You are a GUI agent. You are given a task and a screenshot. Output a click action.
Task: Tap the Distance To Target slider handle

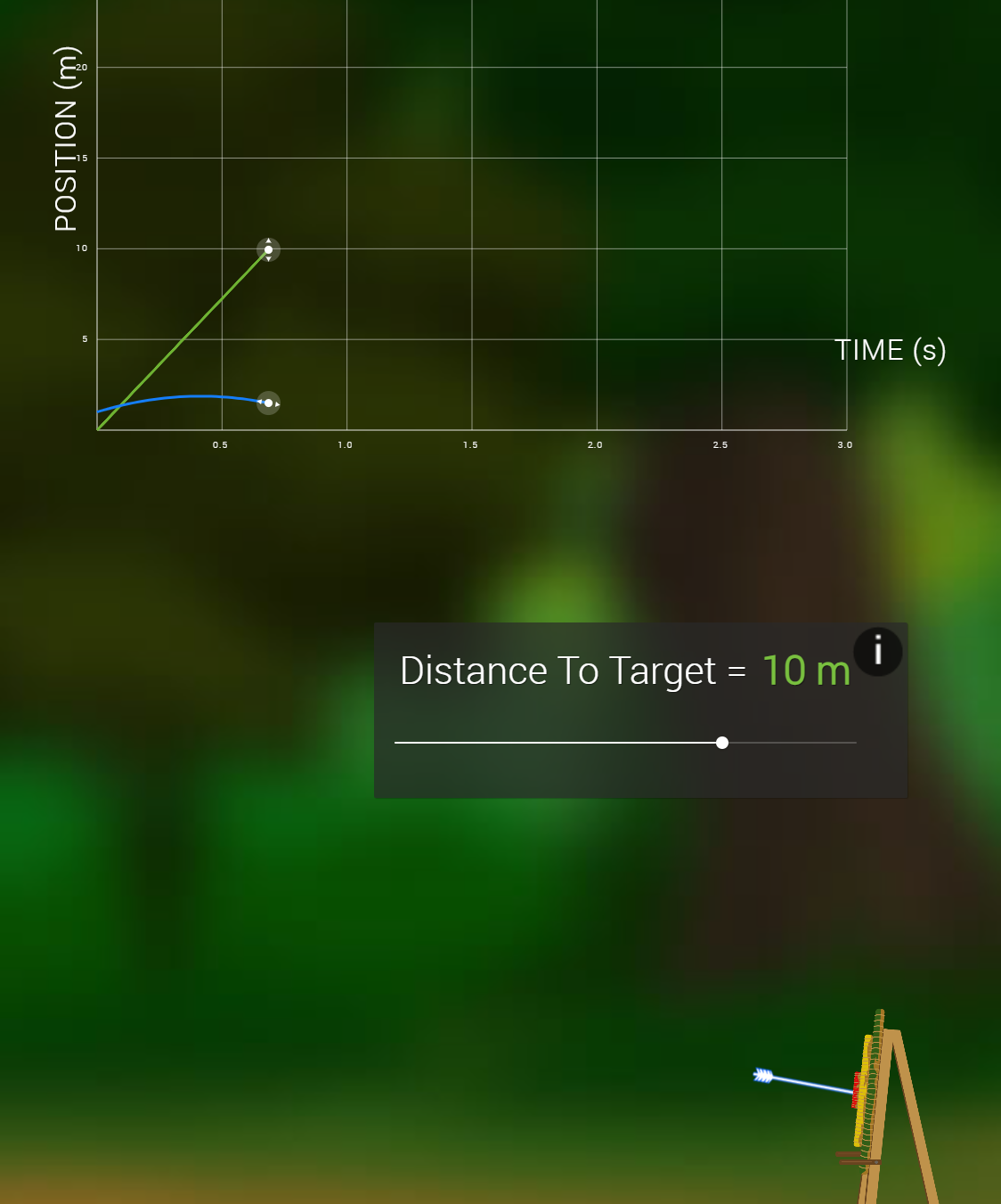point(722,743)
